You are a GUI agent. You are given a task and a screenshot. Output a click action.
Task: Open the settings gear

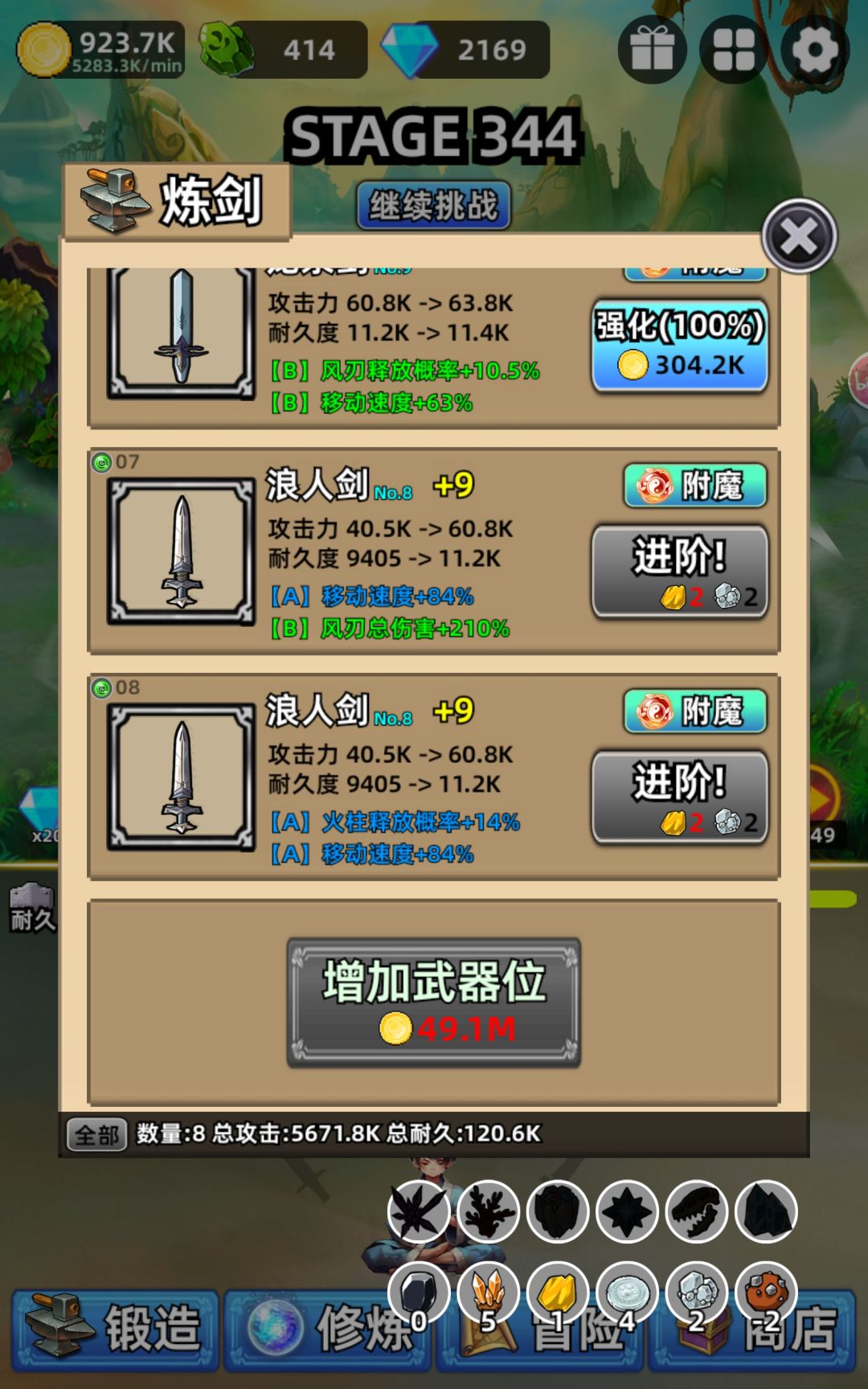point(815,50)
